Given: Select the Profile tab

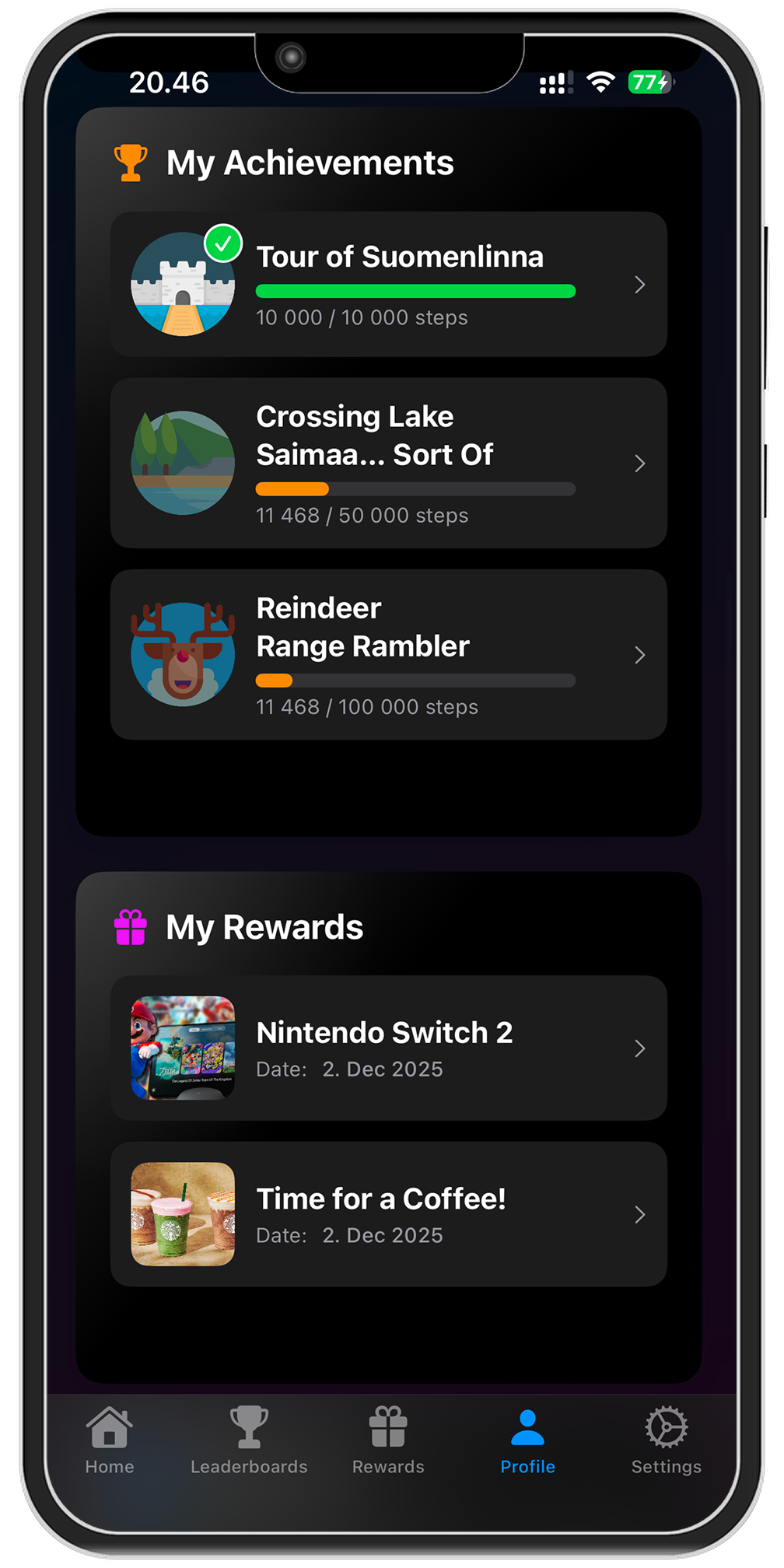Looking at the screenshot, I should (527, 1440).
